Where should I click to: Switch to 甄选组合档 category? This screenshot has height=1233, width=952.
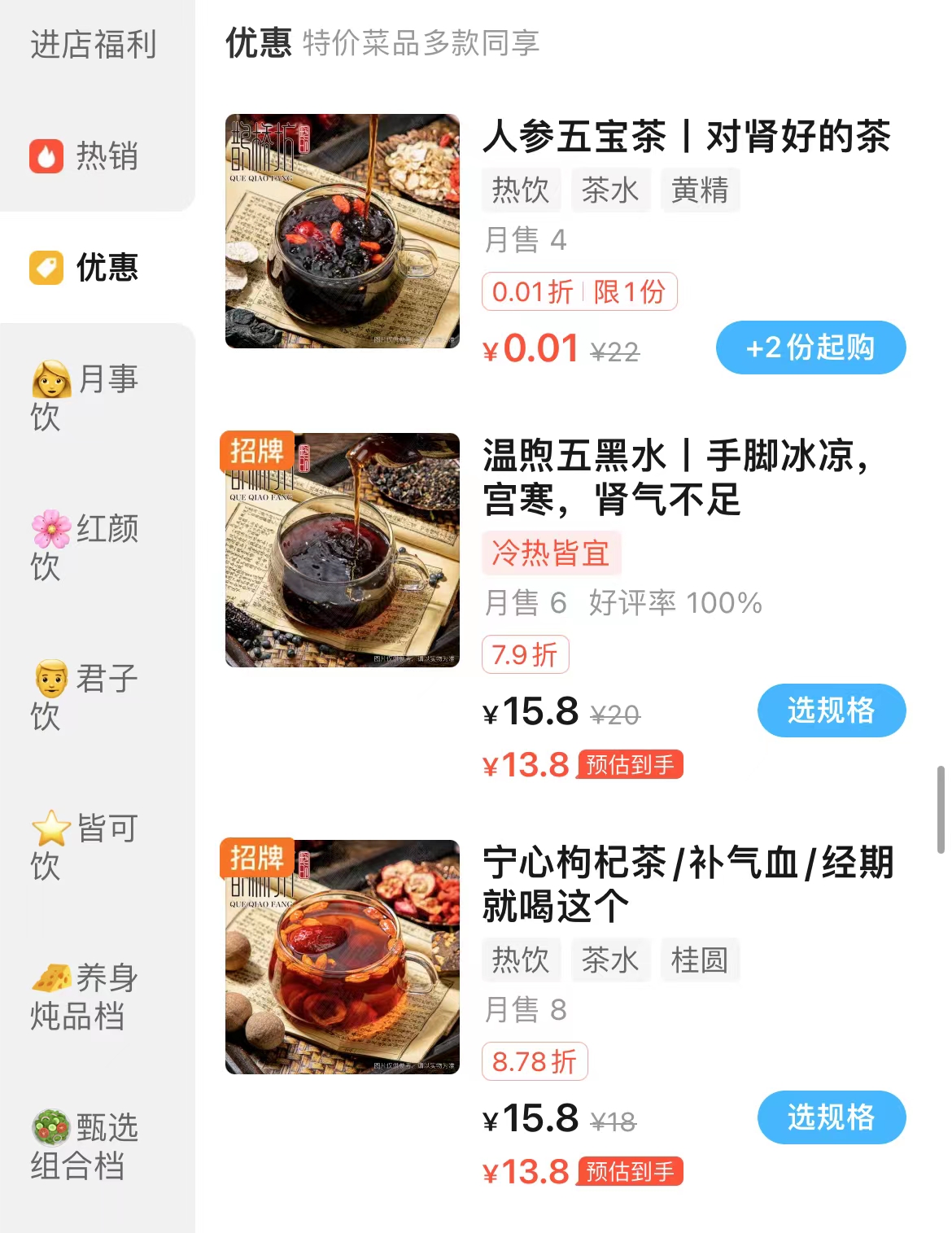85,1146
